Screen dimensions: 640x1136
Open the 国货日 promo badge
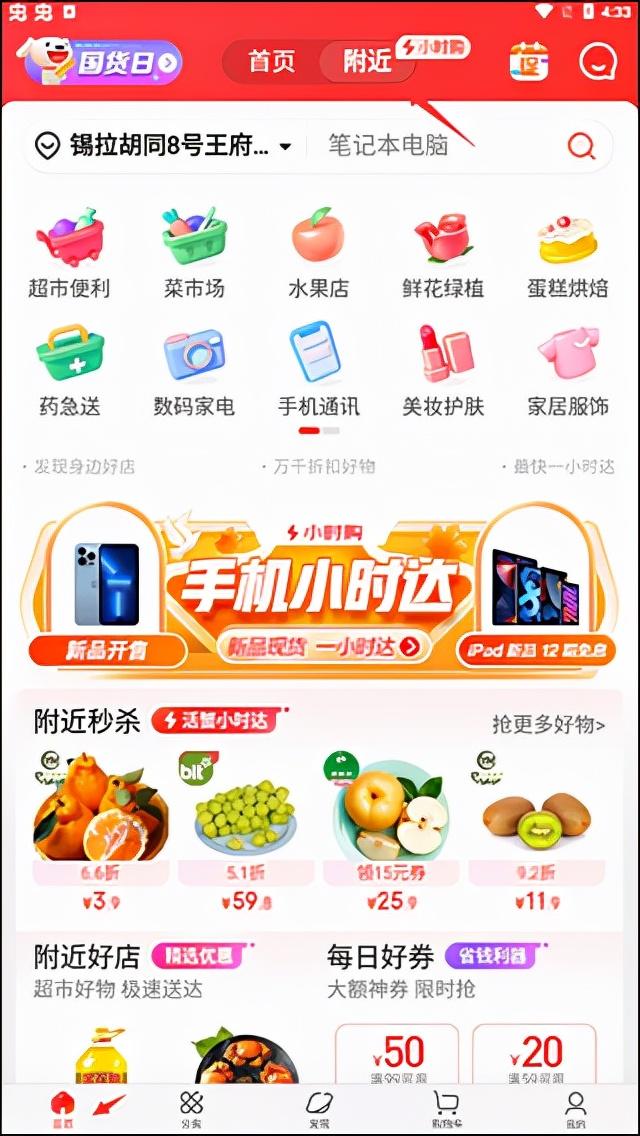[x=103, y=62]
